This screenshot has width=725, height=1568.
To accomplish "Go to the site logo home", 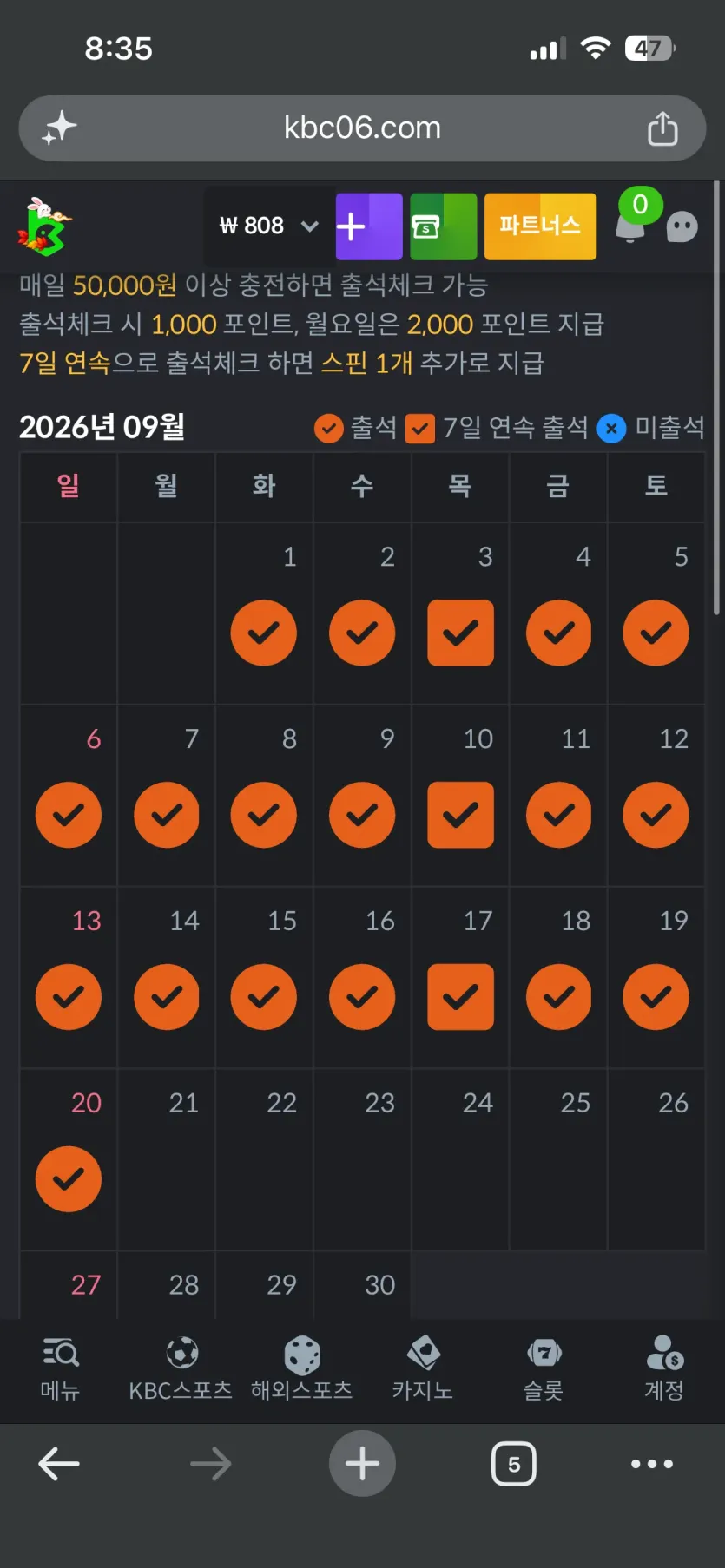I will [x=44, y=226].
